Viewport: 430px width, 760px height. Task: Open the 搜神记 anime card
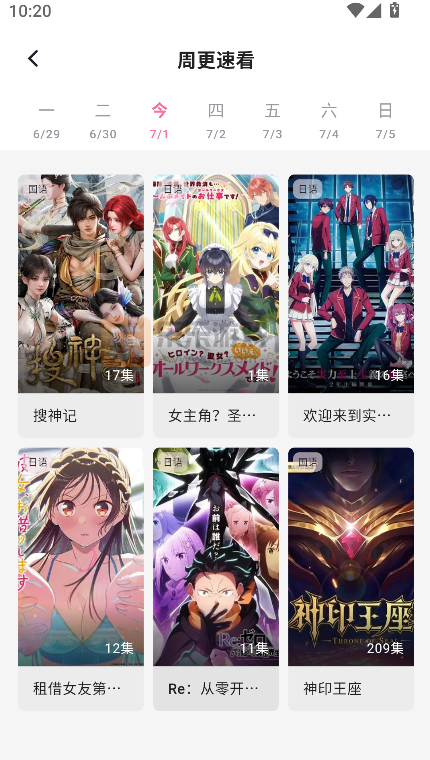[81, 306]
